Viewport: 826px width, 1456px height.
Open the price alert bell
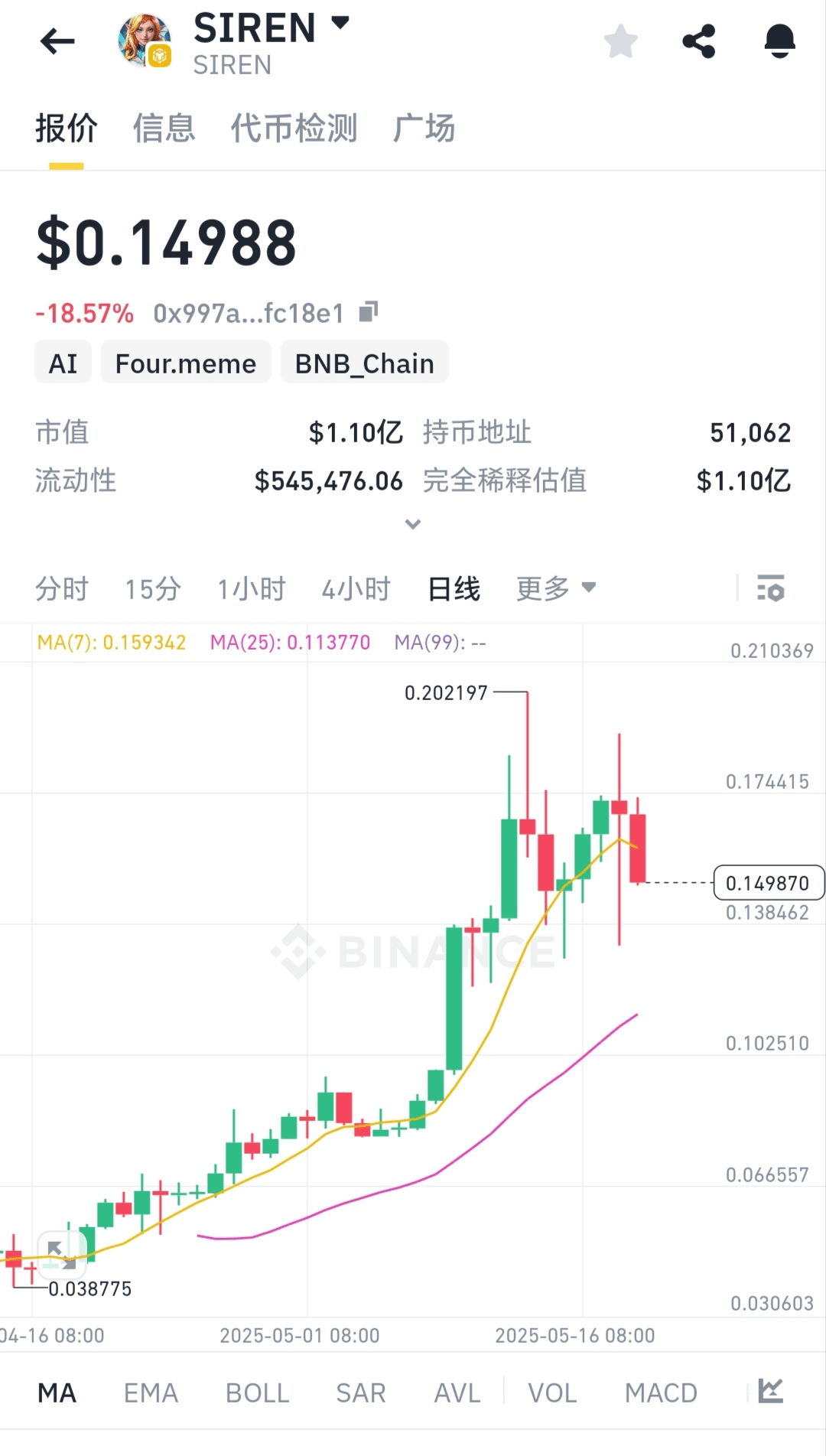(x=779, y=41)
